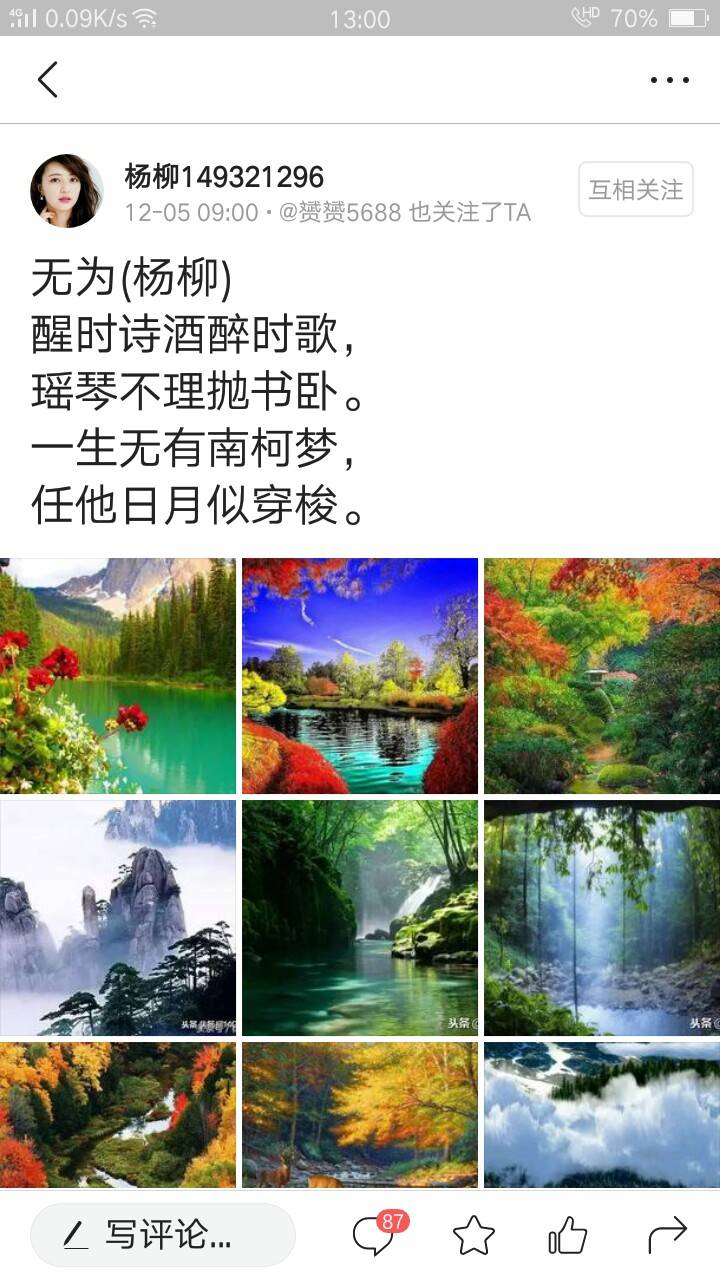The width and height of the screenshot is (720, 1280).
Task: Go back to the previous screen
Action: (47, 79)
